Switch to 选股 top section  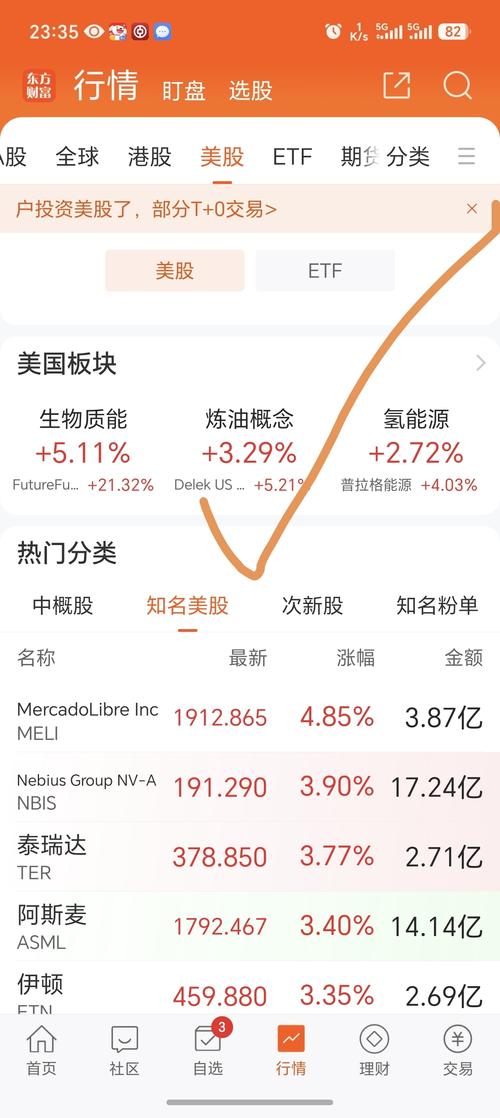250,91
